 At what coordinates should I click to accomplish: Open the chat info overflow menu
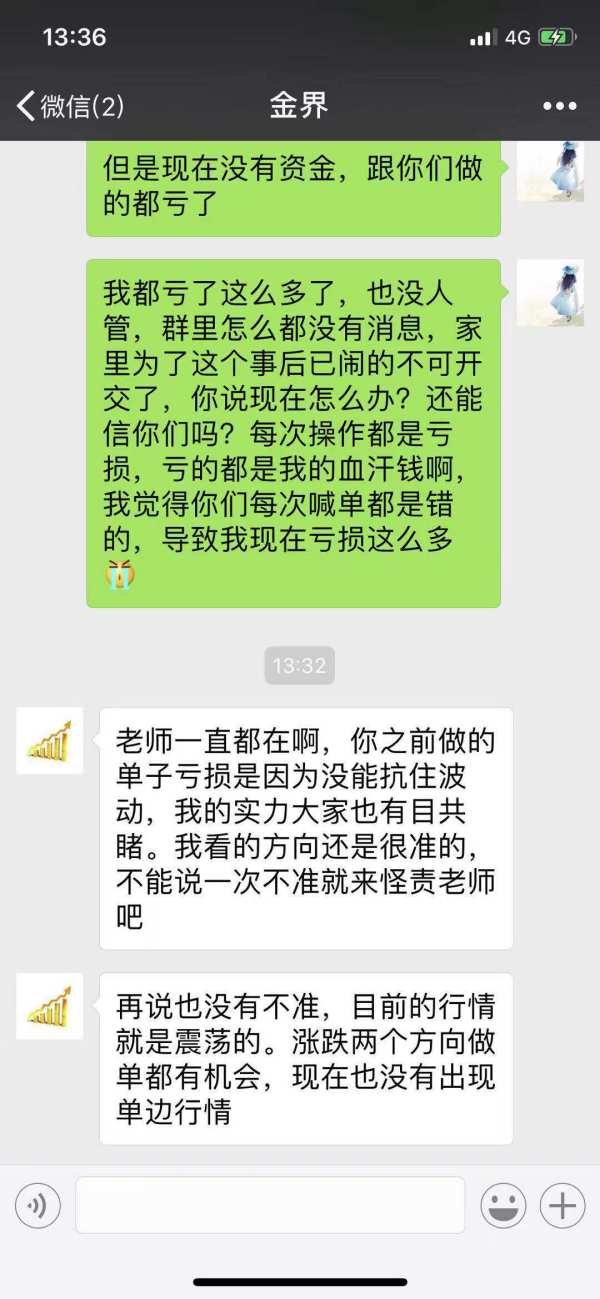pyautogui.click(x=560, y=106)
